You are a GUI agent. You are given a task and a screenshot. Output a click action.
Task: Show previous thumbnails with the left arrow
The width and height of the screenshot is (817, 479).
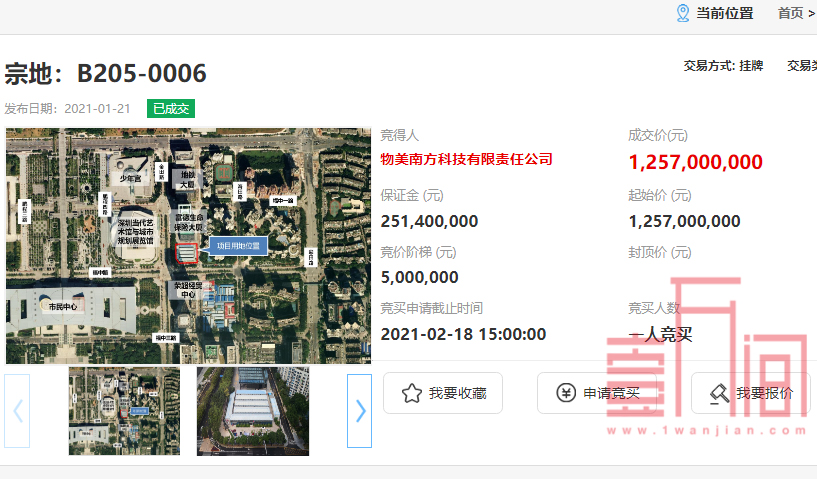click(x=17, y=411)
